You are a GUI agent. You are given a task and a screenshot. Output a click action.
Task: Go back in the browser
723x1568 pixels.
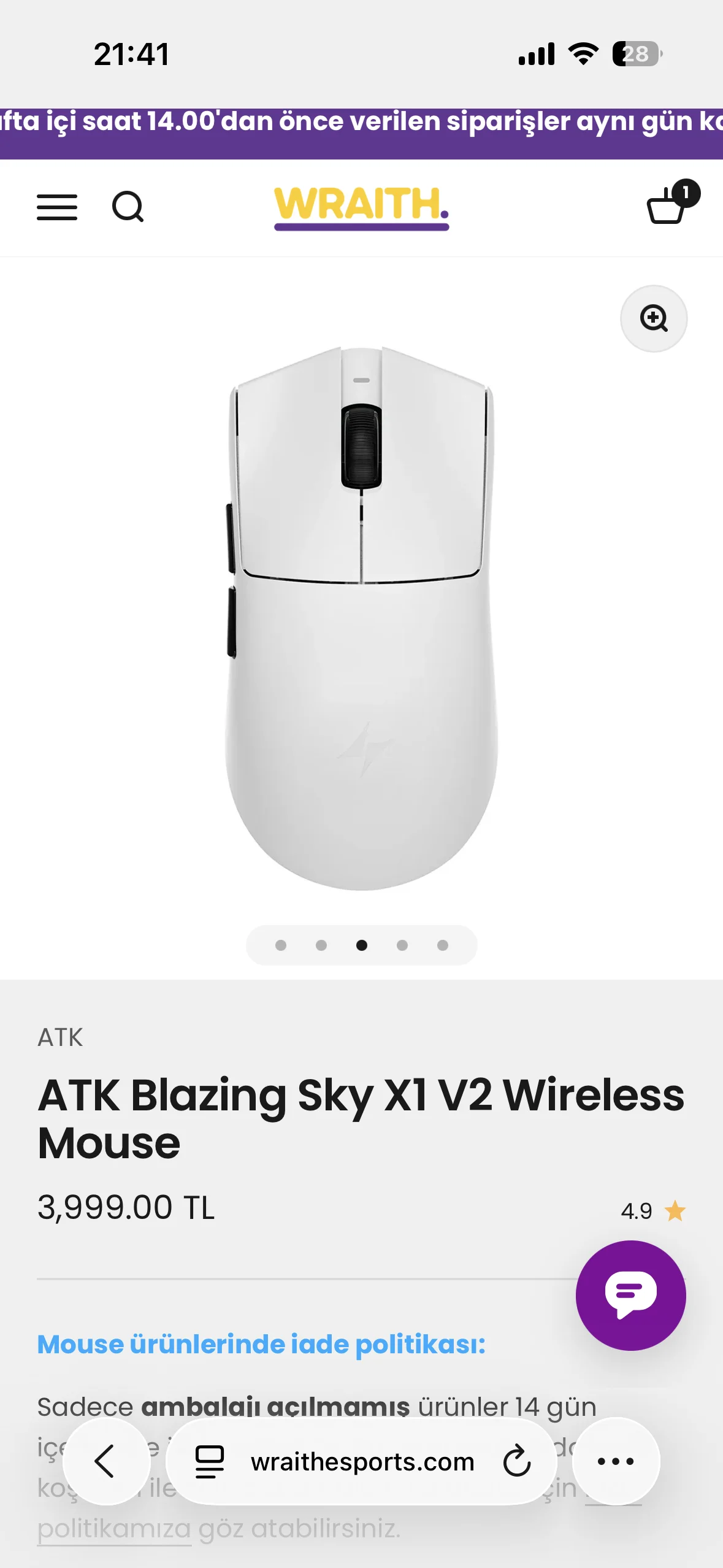pos(106,1461)
